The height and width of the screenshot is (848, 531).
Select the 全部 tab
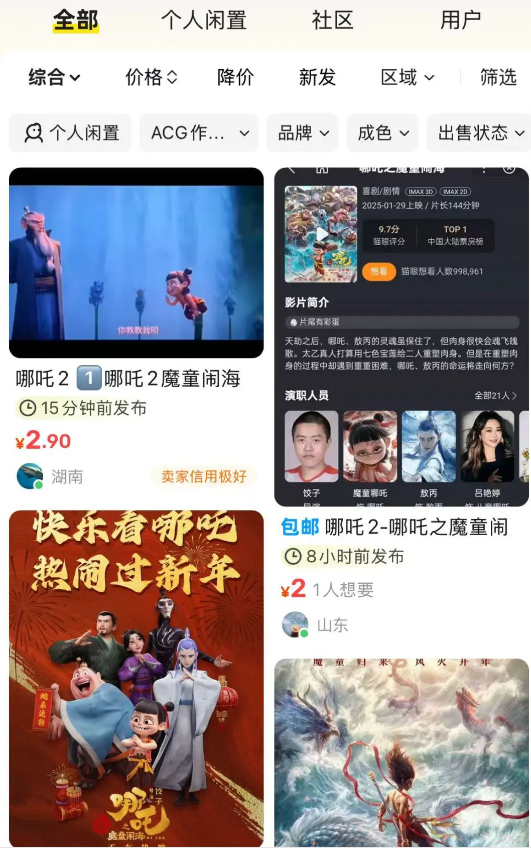pyautogui.click(x=76, y=21)
